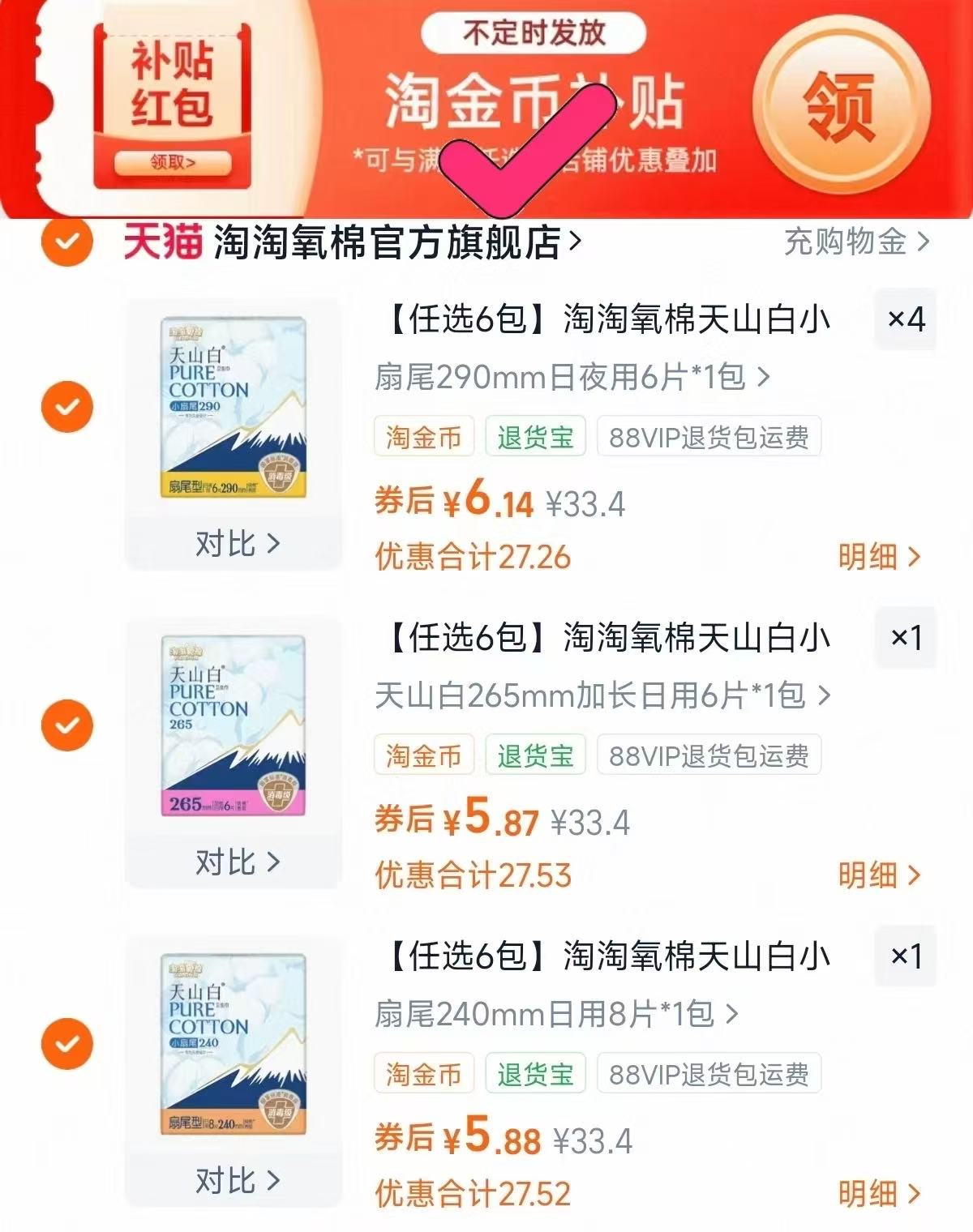Tap the 淘金币 tag on the 290mm item

[425, 436]
